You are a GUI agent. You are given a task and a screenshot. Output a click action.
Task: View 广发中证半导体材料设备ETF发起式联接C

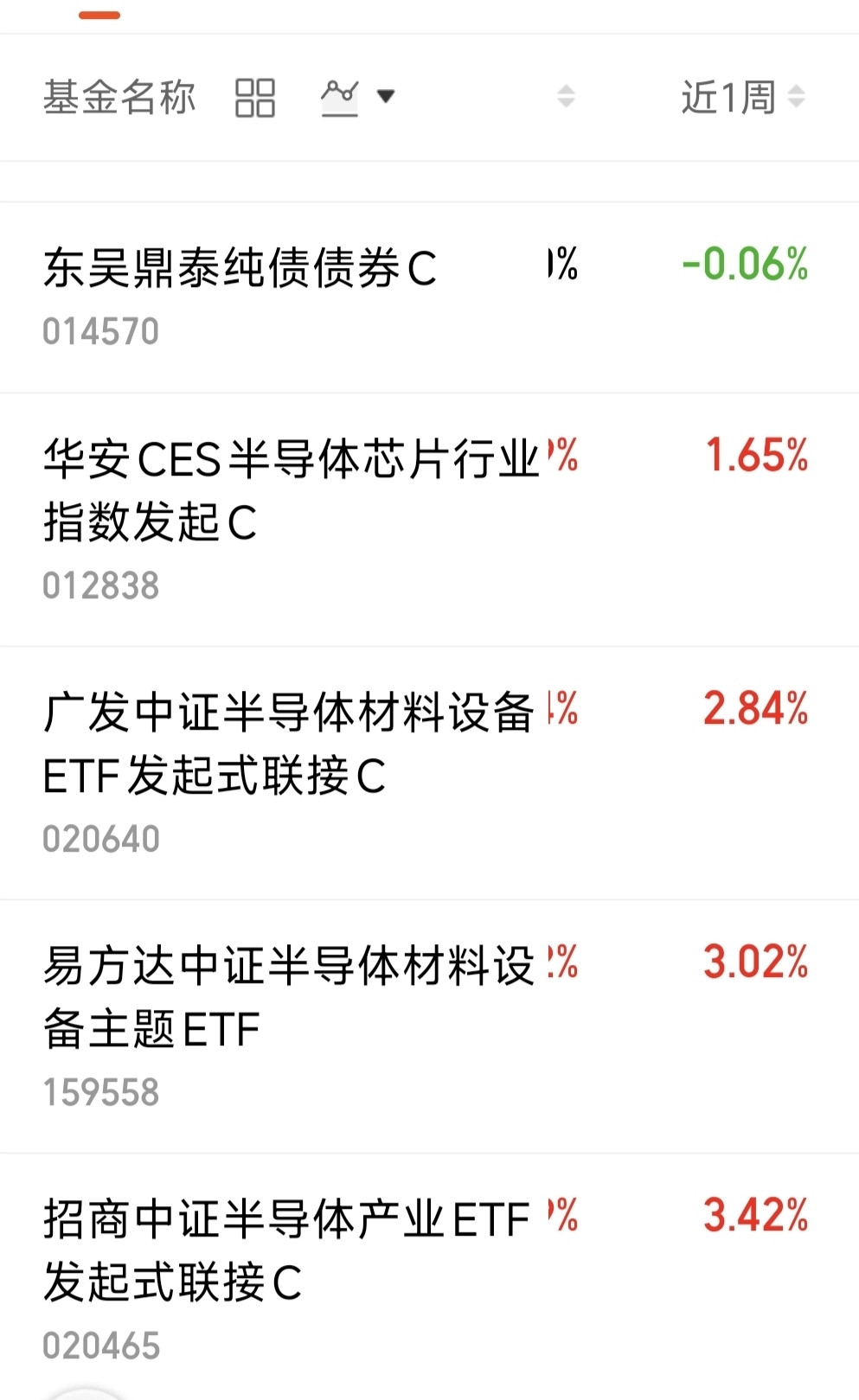click(288, 743)
